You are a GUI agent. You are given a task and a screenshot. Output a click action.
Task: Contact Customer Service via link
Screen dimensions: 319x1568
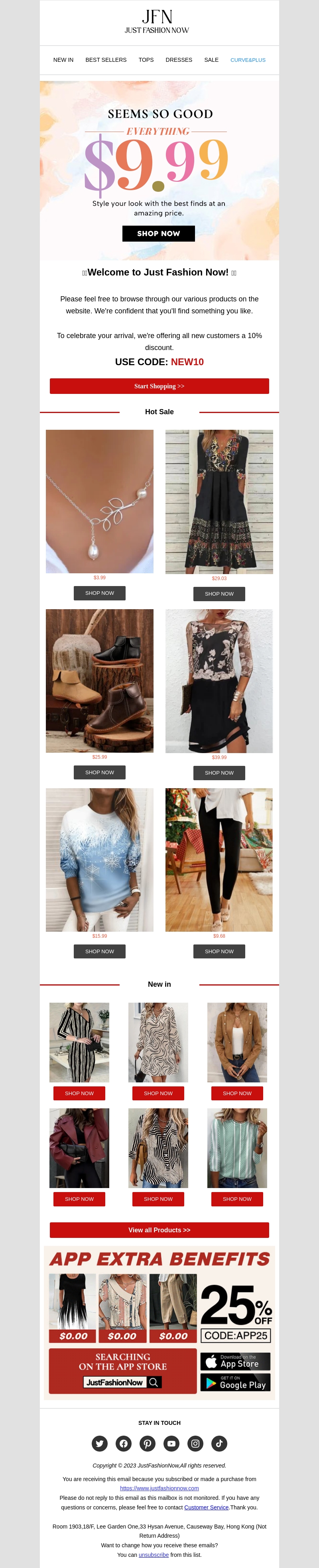(207, 1507)
